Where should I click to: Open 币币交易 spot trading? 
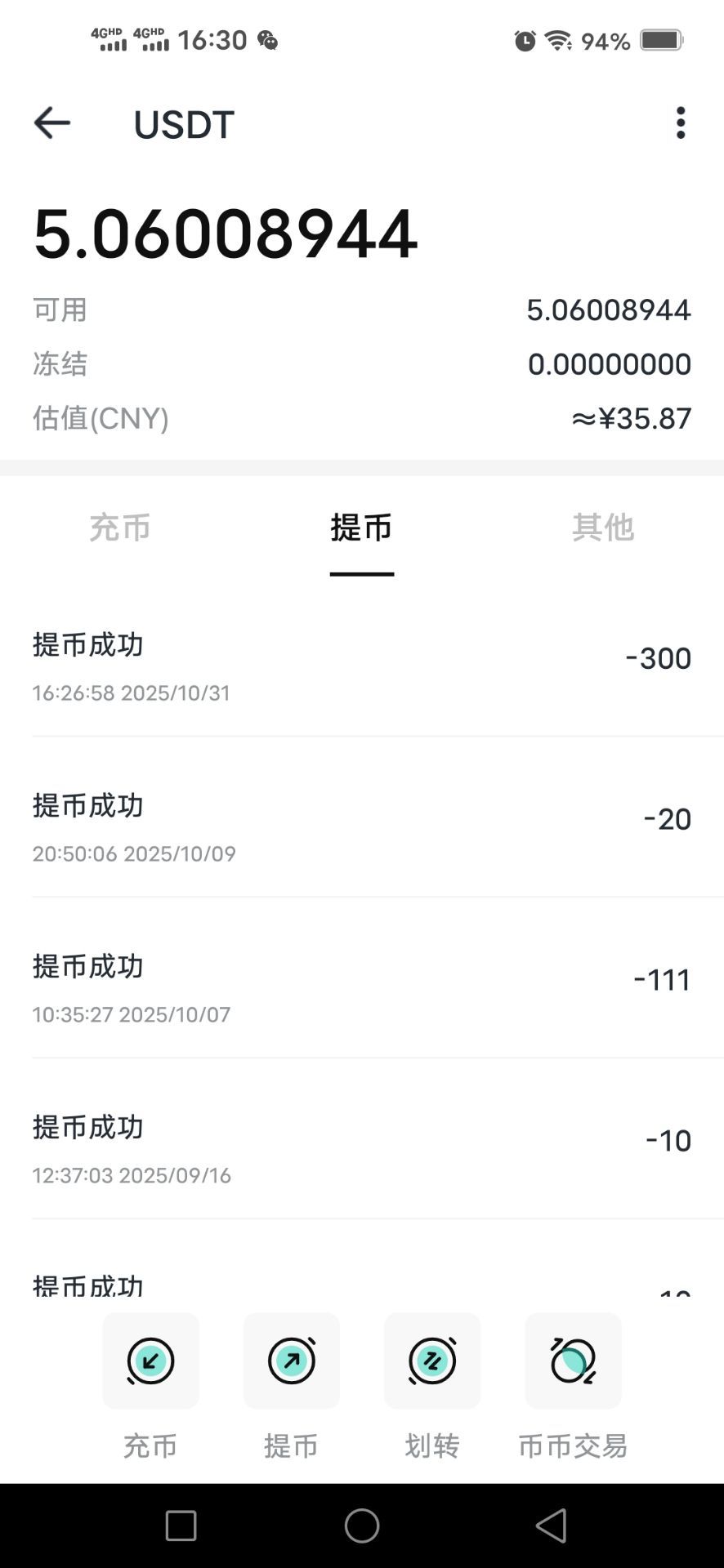pos(573,1361)
